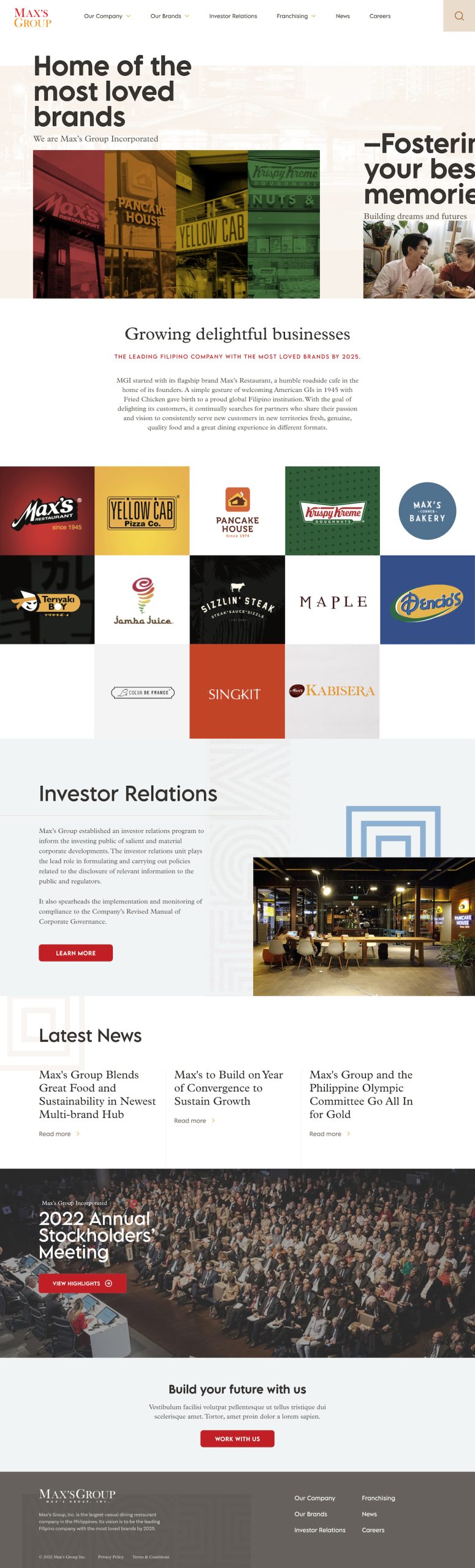Tap Learn More under Investor Relations
Image resolution: width=475 pixels, height=1568 pixels.
point(75,952)
